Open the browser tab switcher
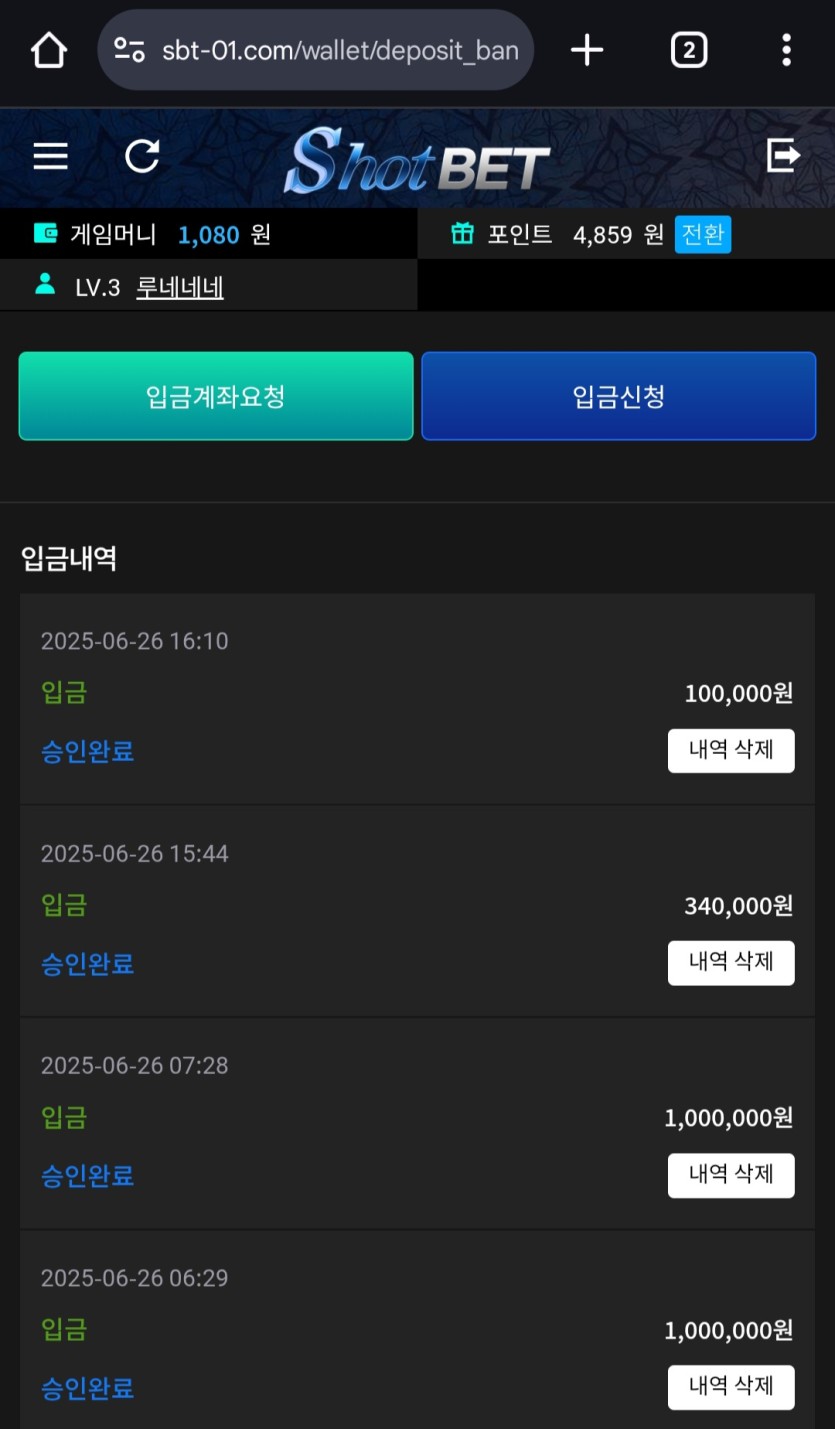Viewport: 835px width, 1429px height. click(x=688, y=50)
